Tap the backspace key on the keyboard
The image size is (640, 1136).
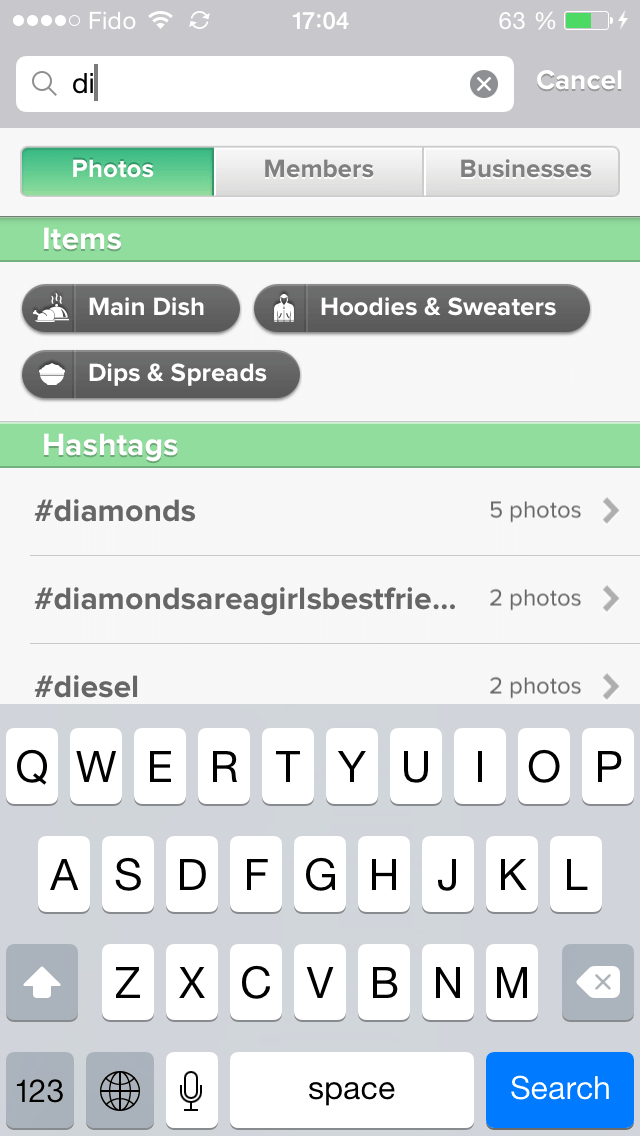[x=597, y=983]
